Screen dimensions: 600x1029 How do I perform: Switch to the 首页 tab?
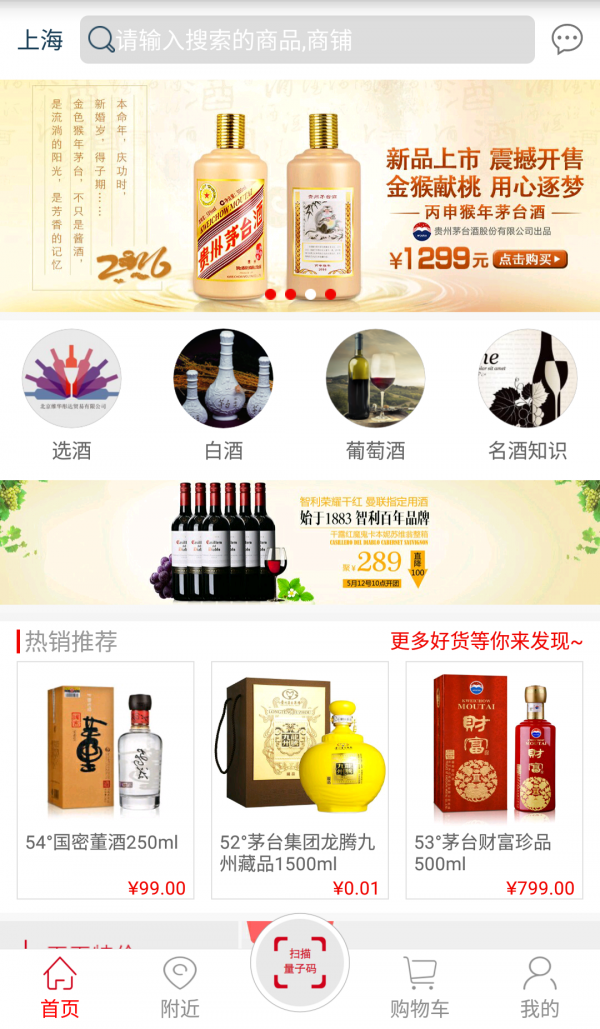click(60, 987)
